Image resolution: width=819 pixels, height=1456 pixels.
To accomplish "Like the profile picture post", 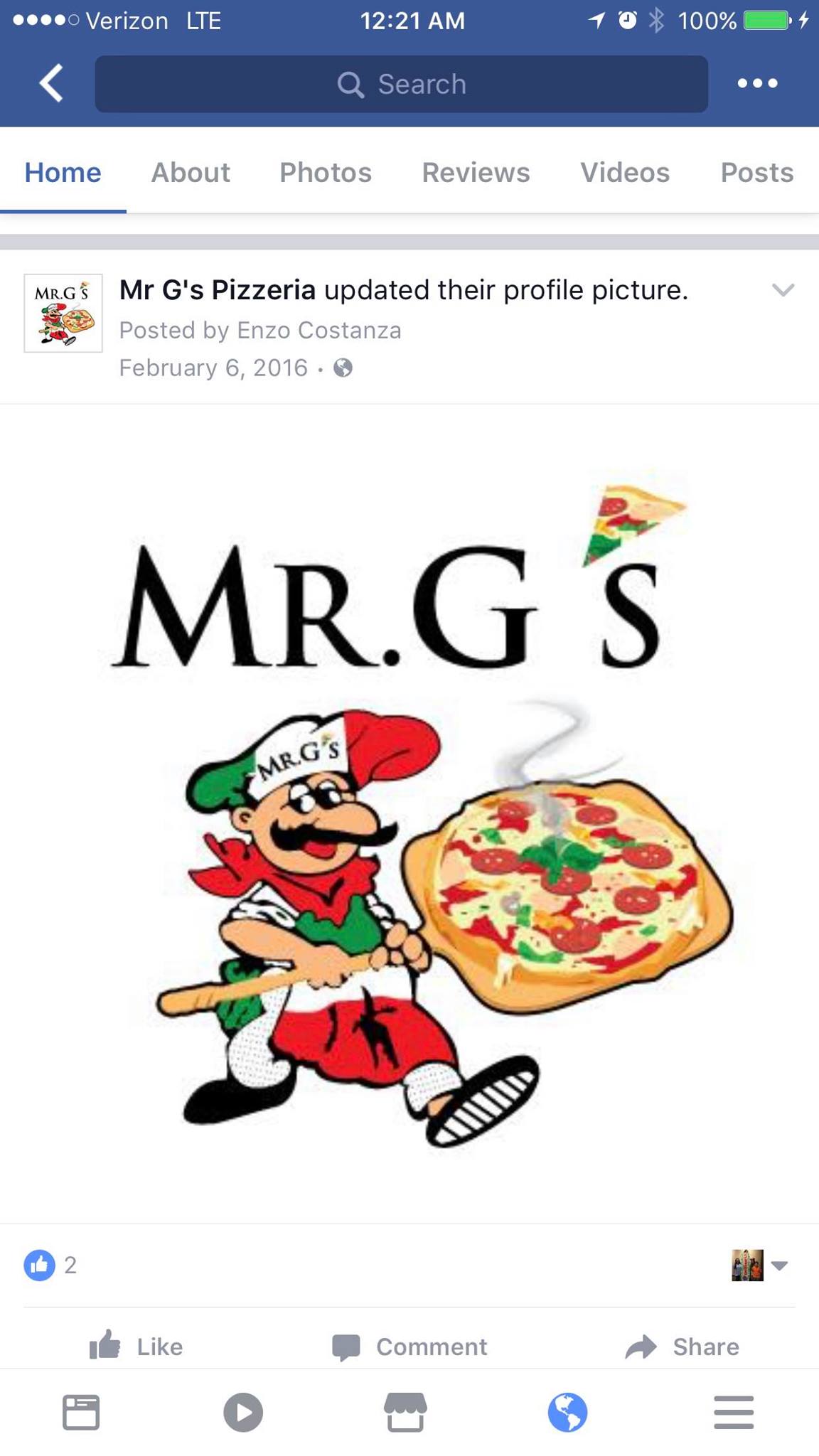I will [x=136, y=1347].
